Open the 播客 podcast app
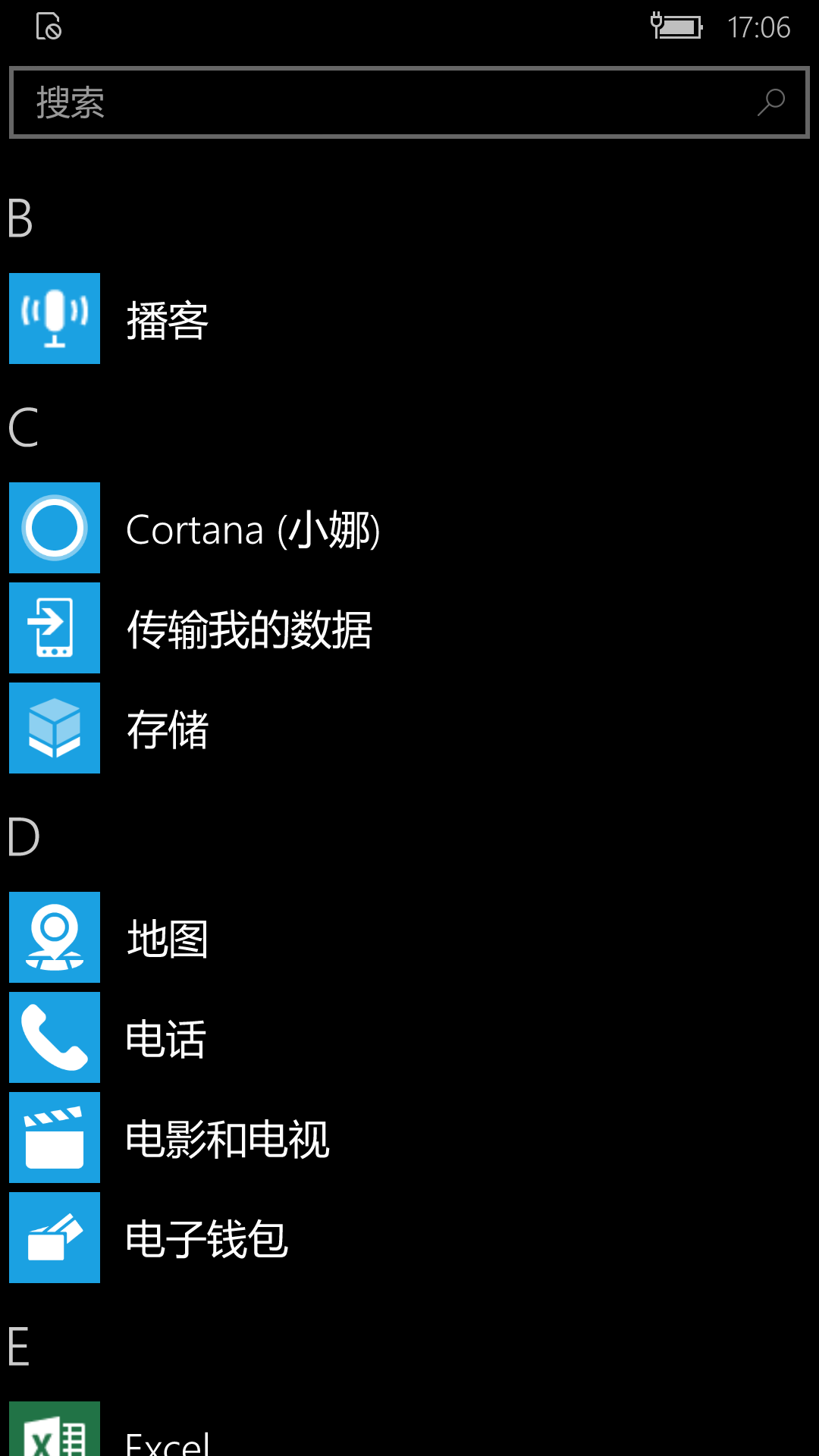Screen dimensions: 819x1456 coord(409,318)
